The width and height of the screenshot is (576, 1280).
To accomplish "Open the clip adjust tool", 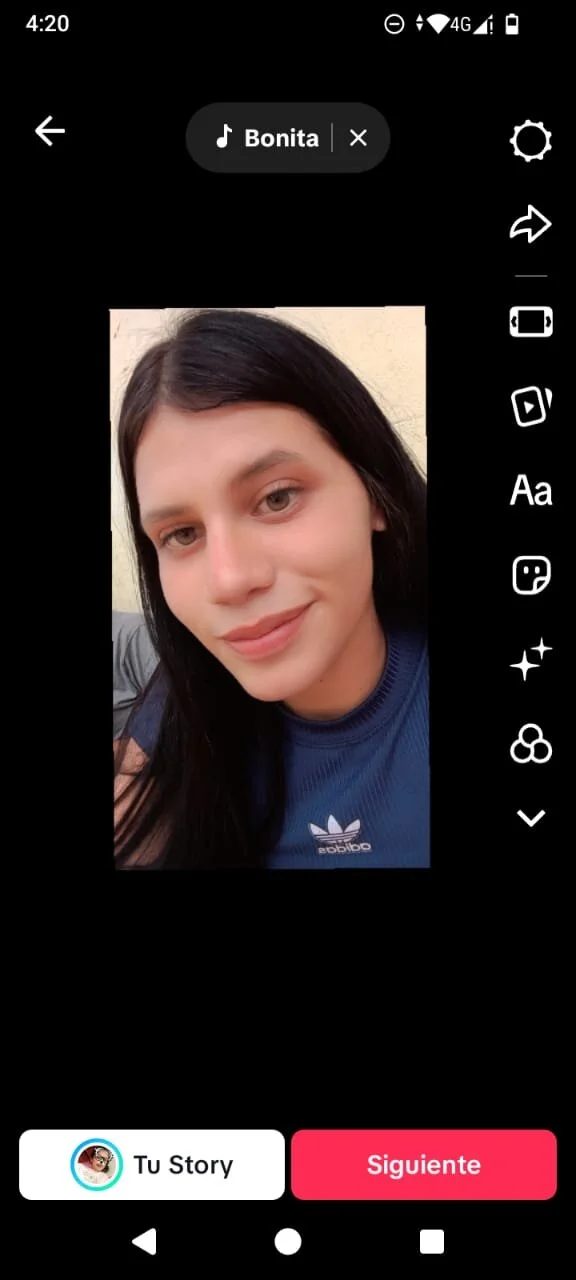I will tap(531, 322).
